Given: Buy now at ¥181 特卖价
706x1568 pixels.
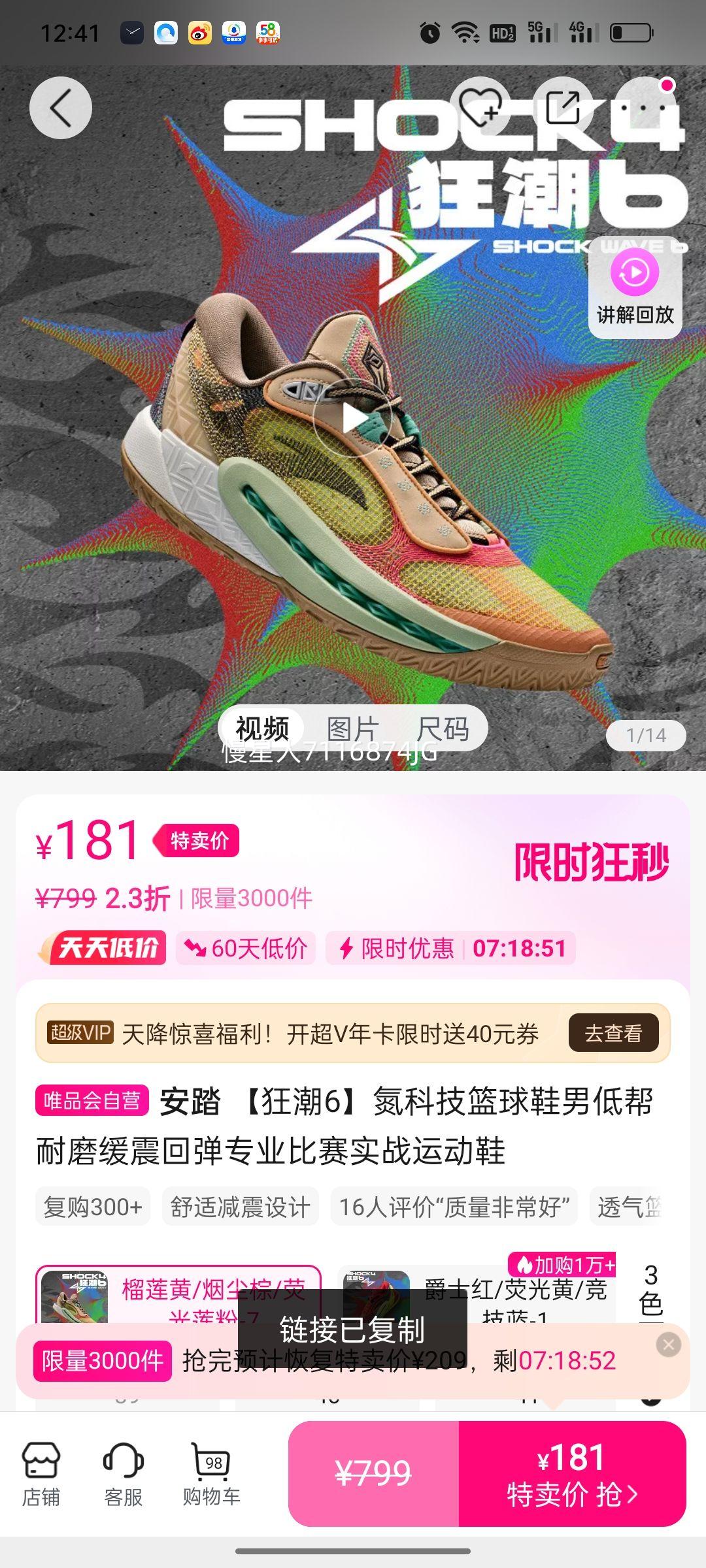Looking at the screenshot, I should click(572, 1474).
